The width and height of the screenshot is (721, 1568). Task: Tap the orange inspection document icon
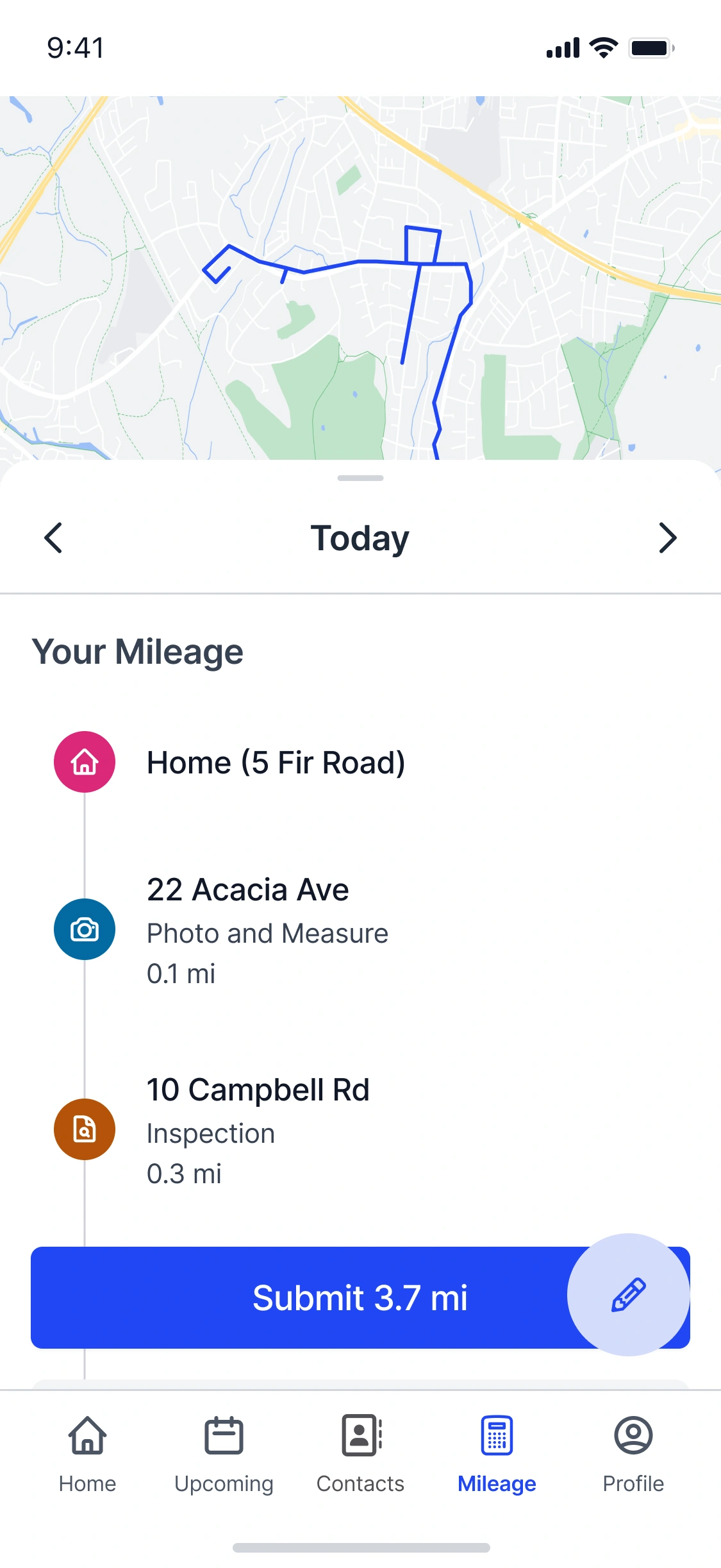[x=84, y=1129]
